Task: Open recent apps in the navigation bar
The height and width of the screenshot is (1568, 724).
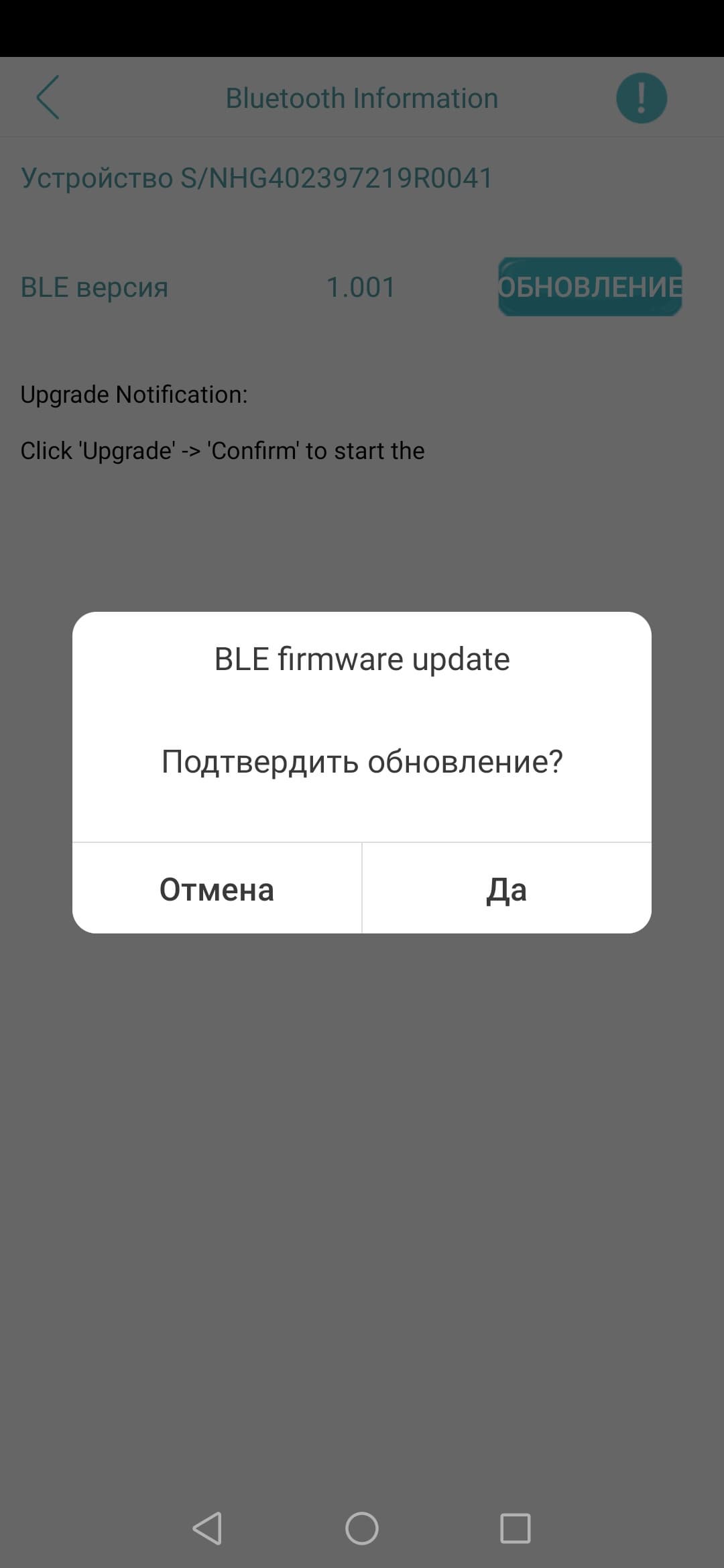Action: click(x=515, y=1528)
